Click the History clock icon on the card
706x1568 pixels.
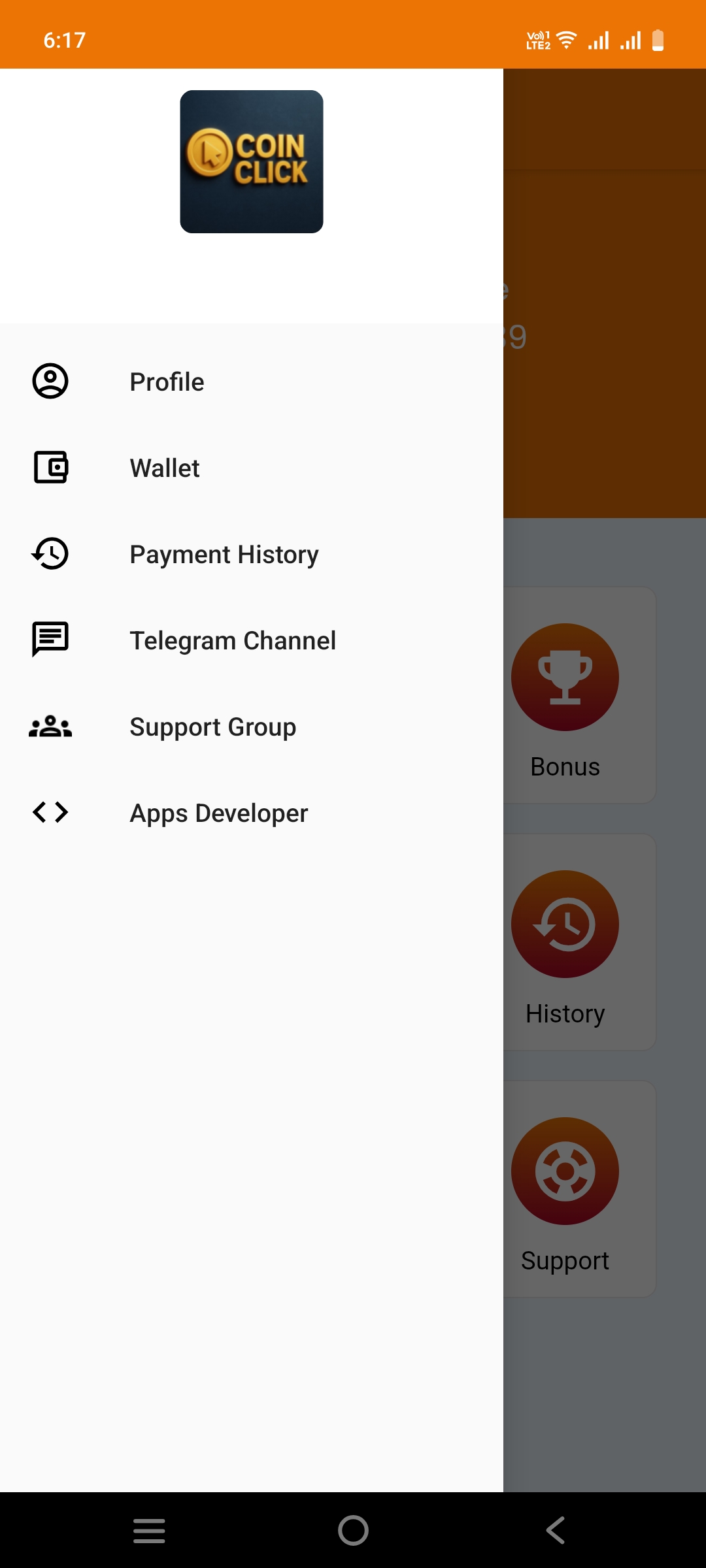565,924
